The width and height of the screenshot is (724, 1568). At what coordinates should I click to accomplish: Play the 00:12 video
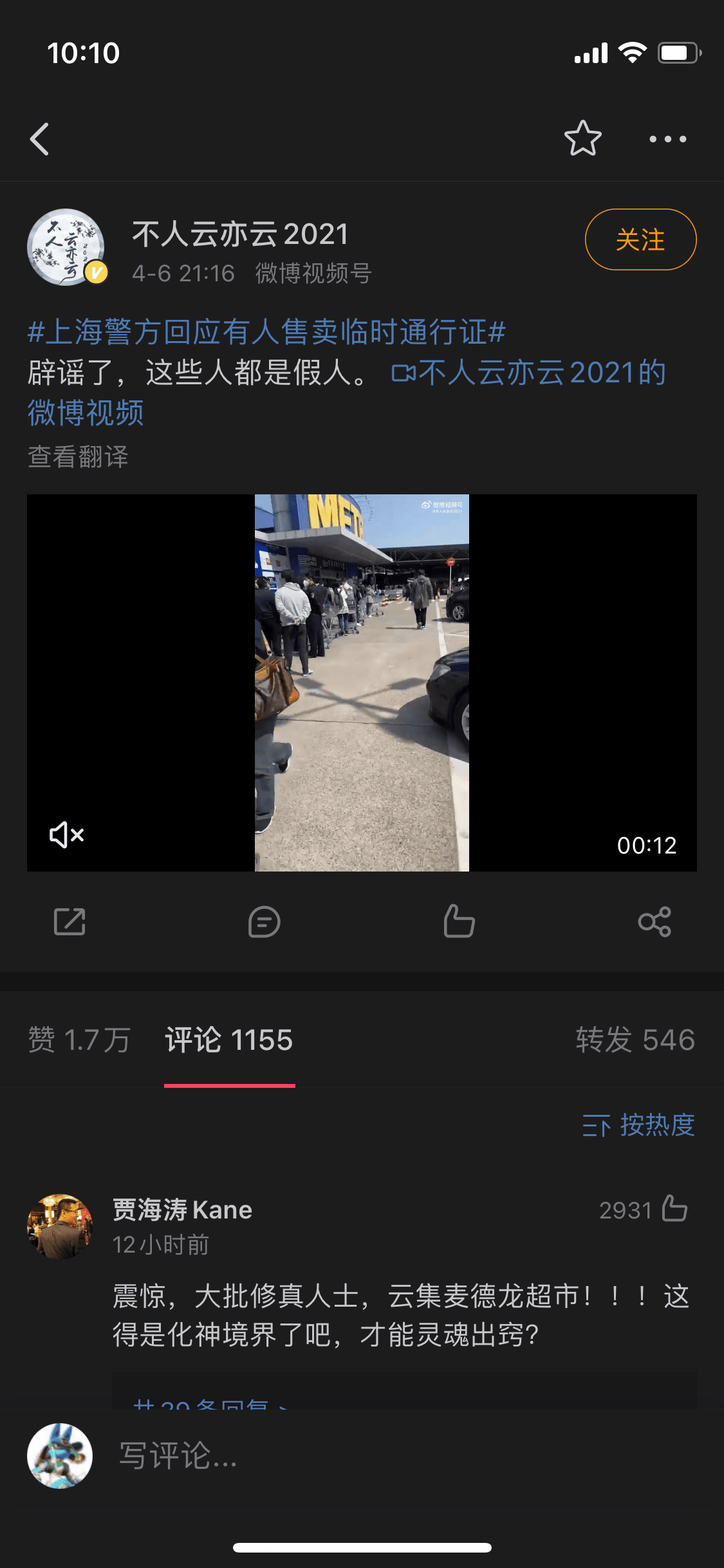click(362, 682)
